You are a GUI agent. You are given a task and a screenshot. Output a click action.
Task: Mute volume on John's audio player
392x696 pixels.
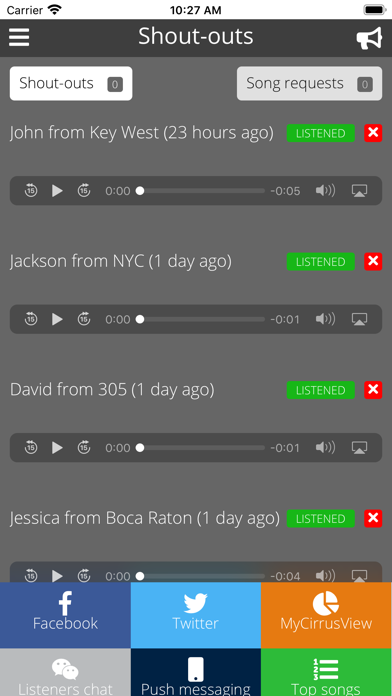point(325,191)
